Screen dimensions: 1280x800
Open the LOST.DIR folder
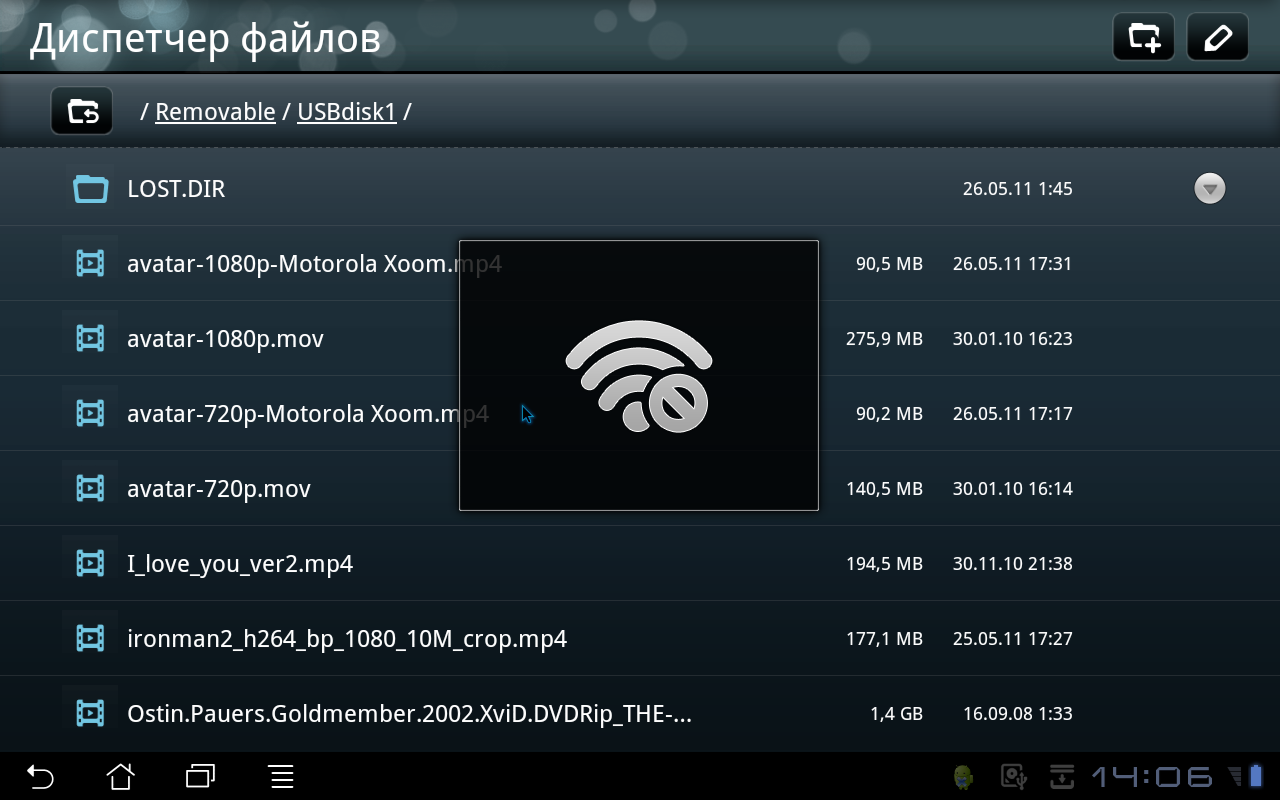click(x=176, y=189)
